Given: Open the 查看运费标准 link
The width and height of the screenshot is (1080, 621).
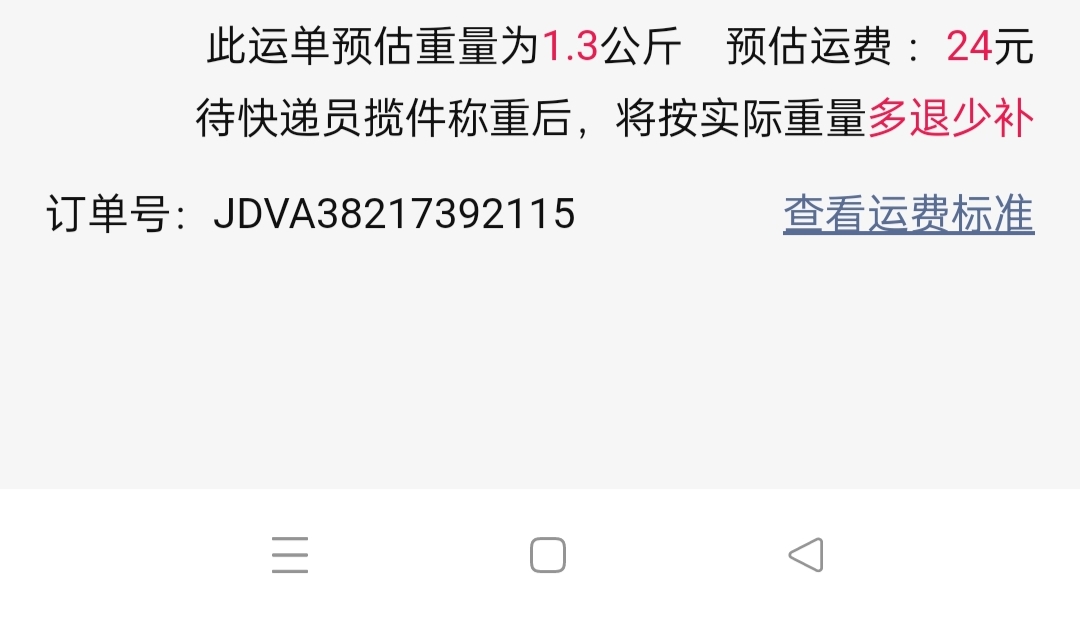Looking at the screenshot, I should click(x=908, y=214).
